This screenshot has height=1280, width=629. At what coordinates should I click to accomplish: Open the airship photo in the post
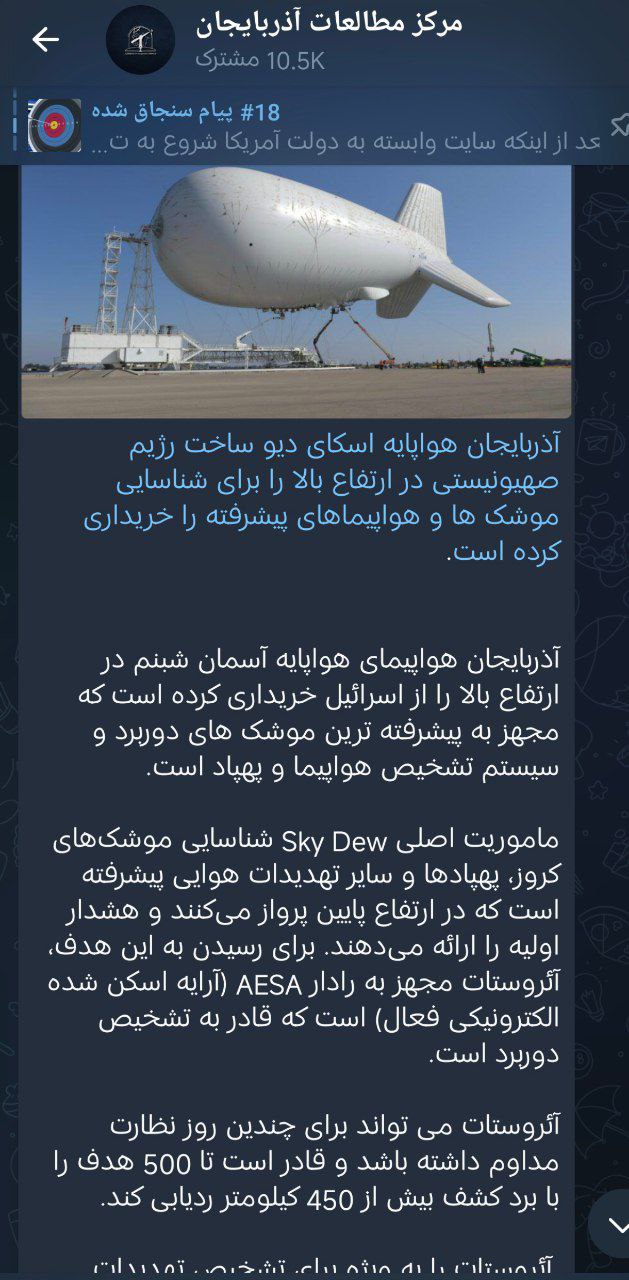pyautogui.click(x=296, y=290)
